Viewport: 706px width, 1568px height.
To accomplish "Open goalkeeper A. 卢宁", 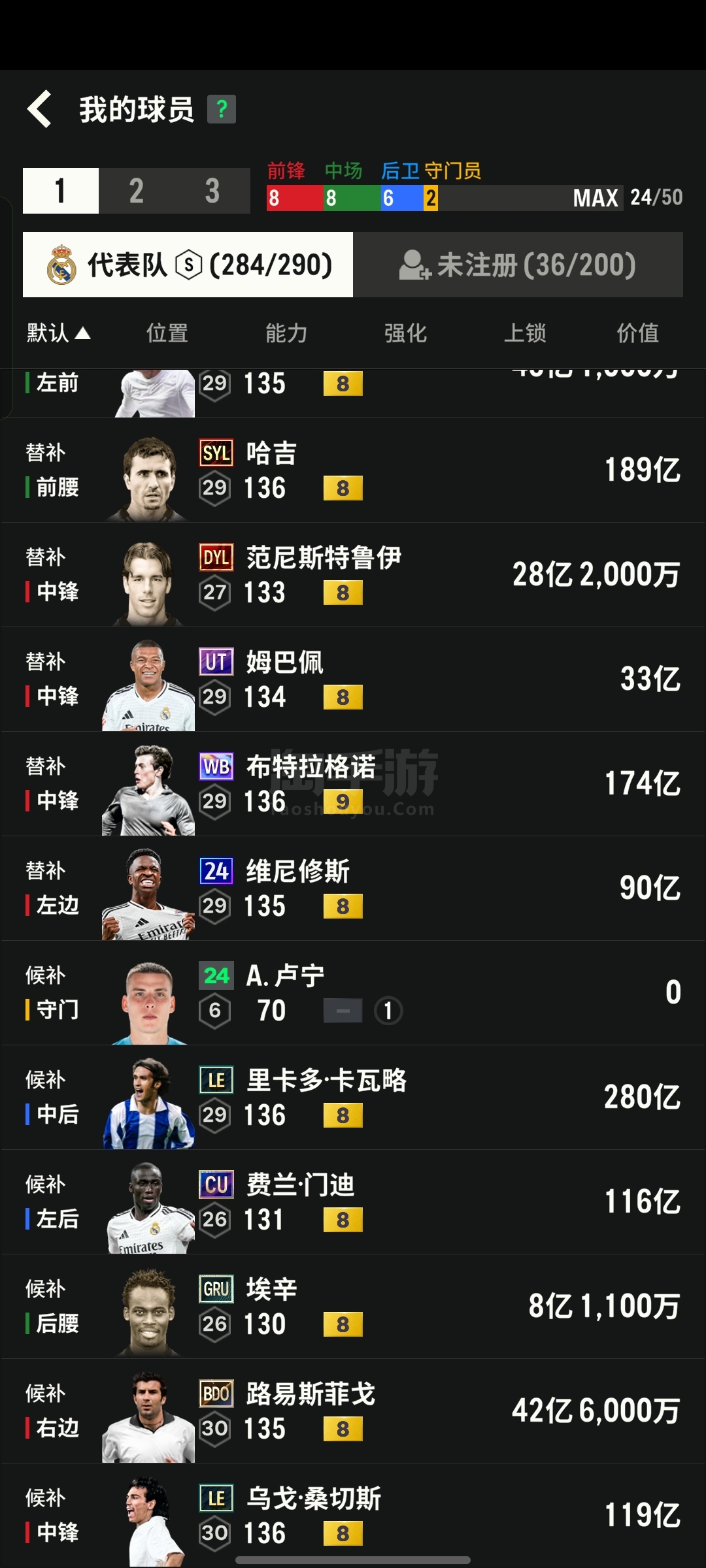I will coord(353,993).
